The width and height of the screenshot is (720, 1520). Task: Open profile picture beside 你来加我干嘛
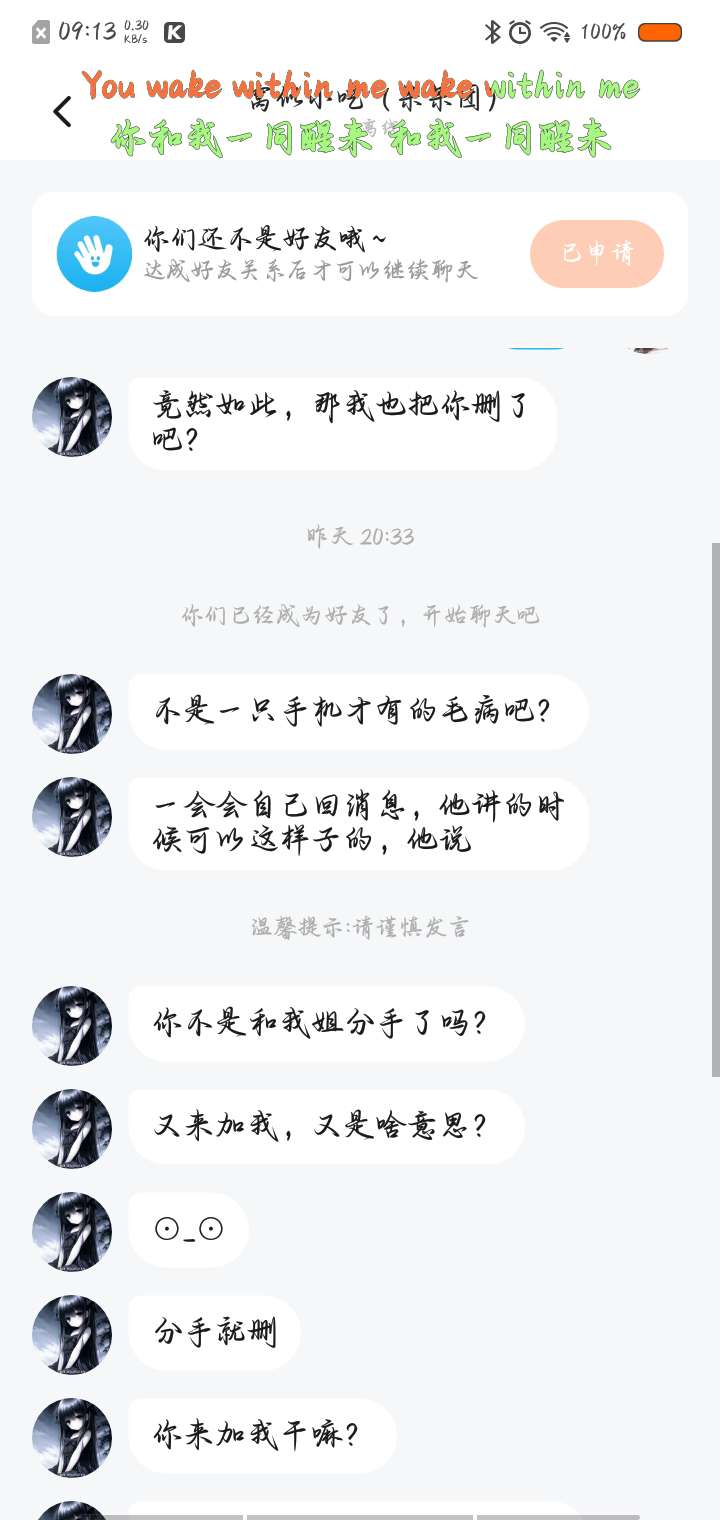pyautogui.click(x=72, y=1437)
